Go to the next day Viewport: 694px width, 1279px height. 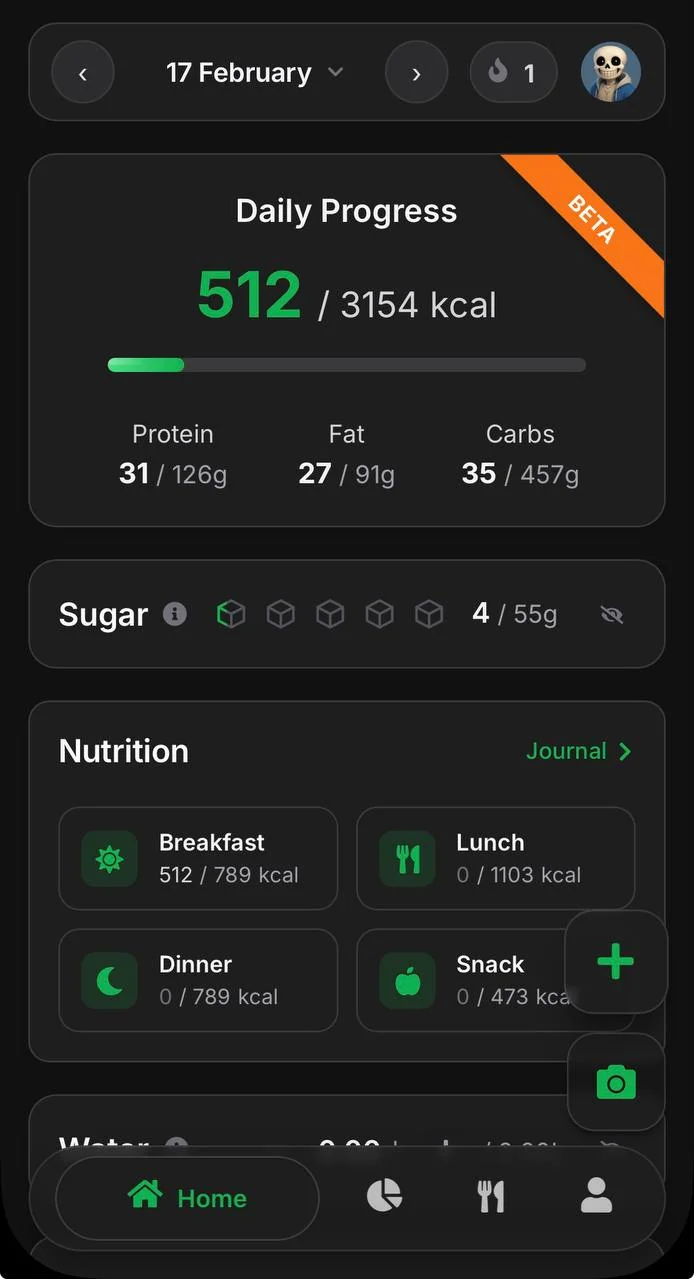click(416, 73)
